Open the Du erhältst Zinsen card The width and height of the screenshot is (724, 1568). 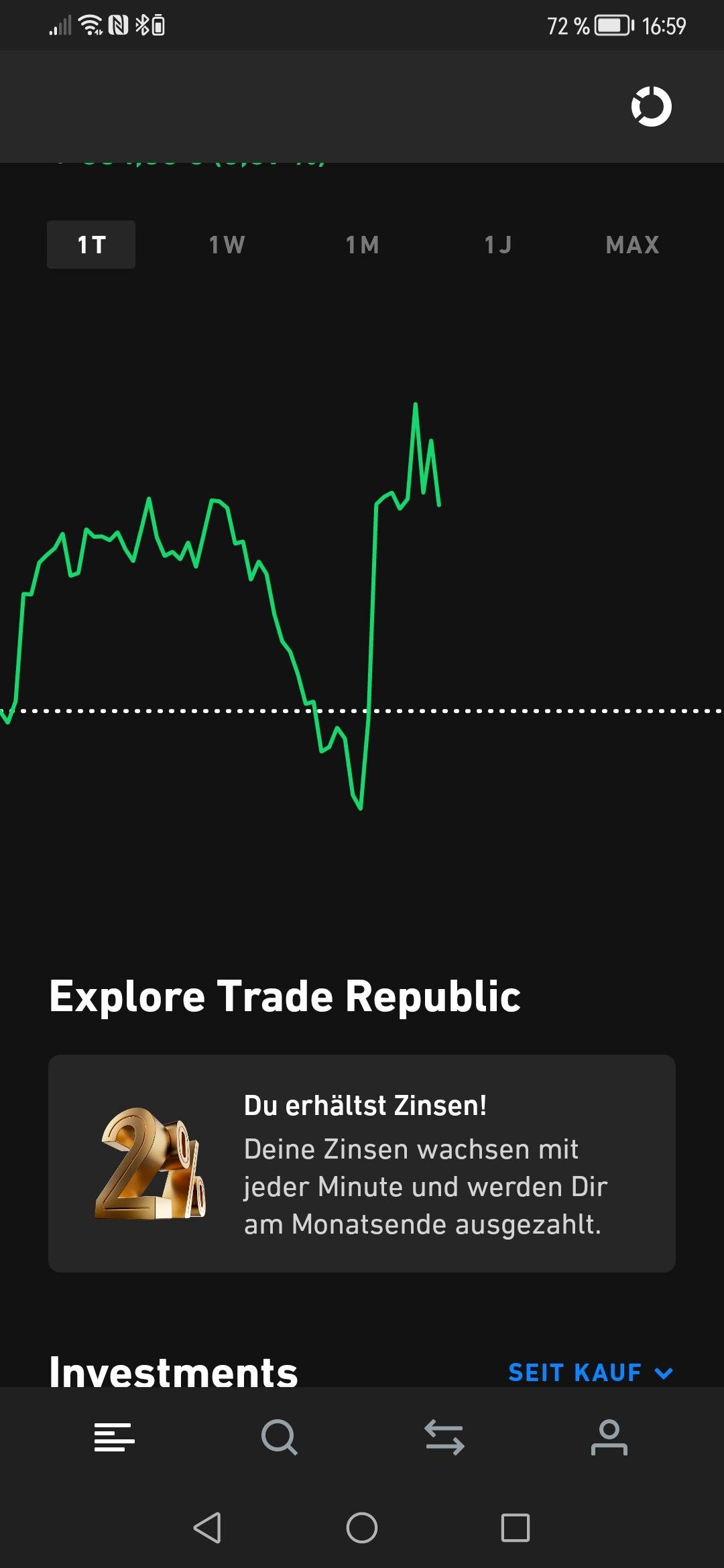click(x=362, y=1163)
